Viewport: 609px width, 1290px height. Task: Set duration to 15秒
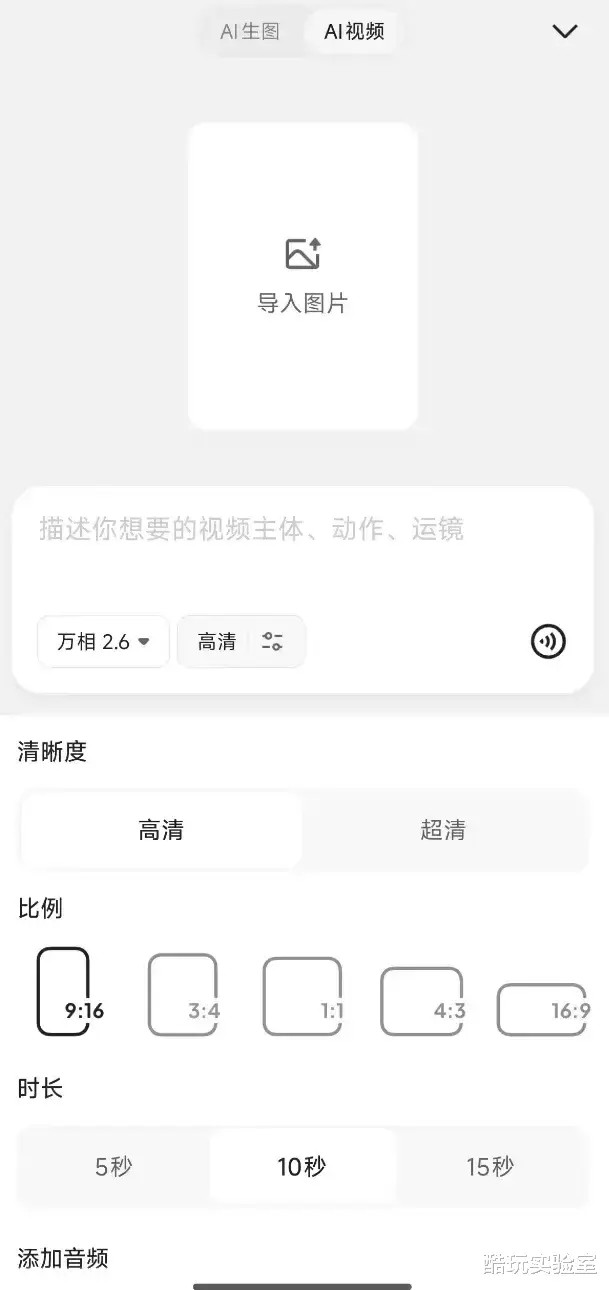[490, 1166]
